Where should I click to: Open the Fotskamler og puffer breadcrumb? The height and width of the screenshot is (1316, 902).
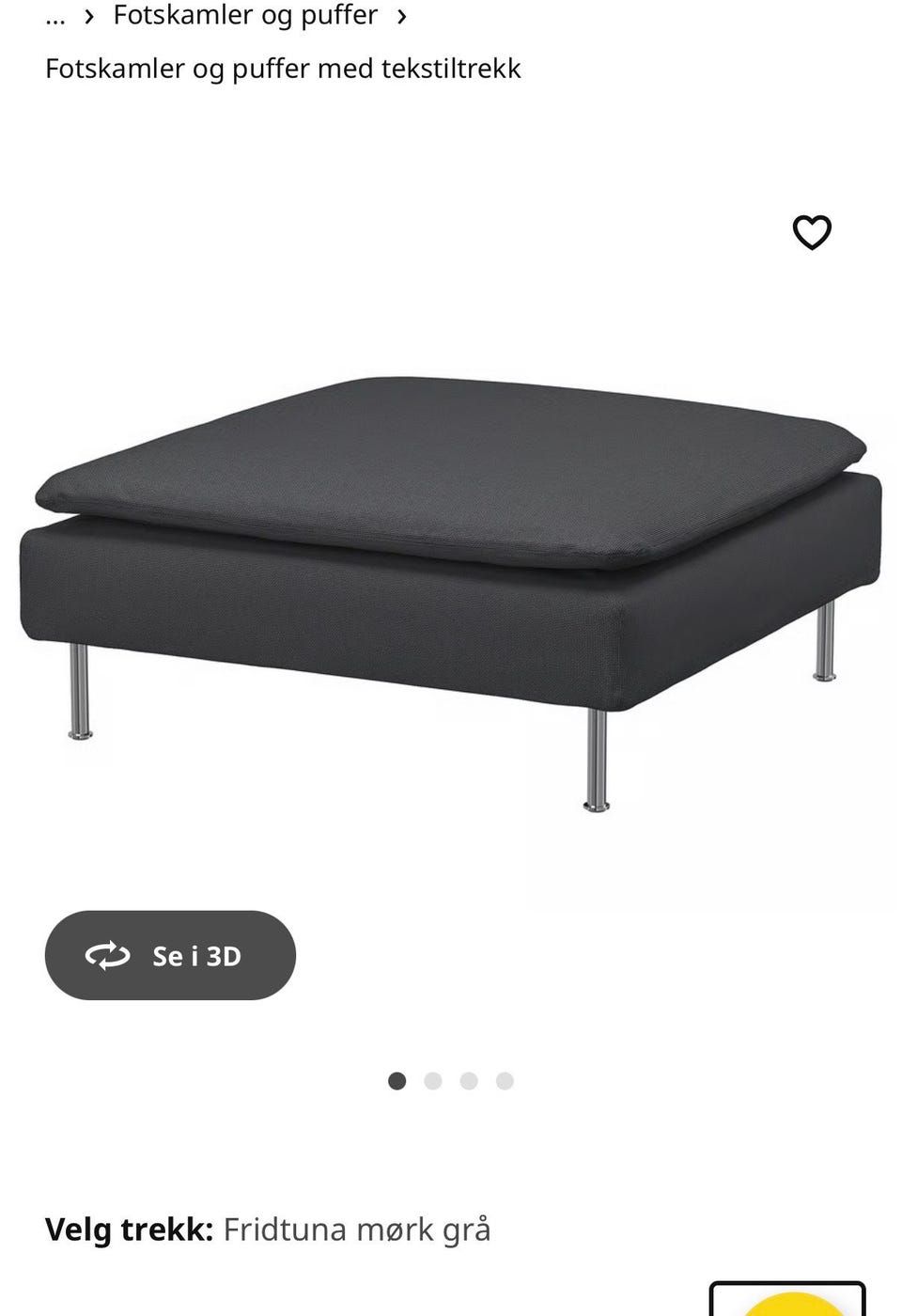point(245,16)
